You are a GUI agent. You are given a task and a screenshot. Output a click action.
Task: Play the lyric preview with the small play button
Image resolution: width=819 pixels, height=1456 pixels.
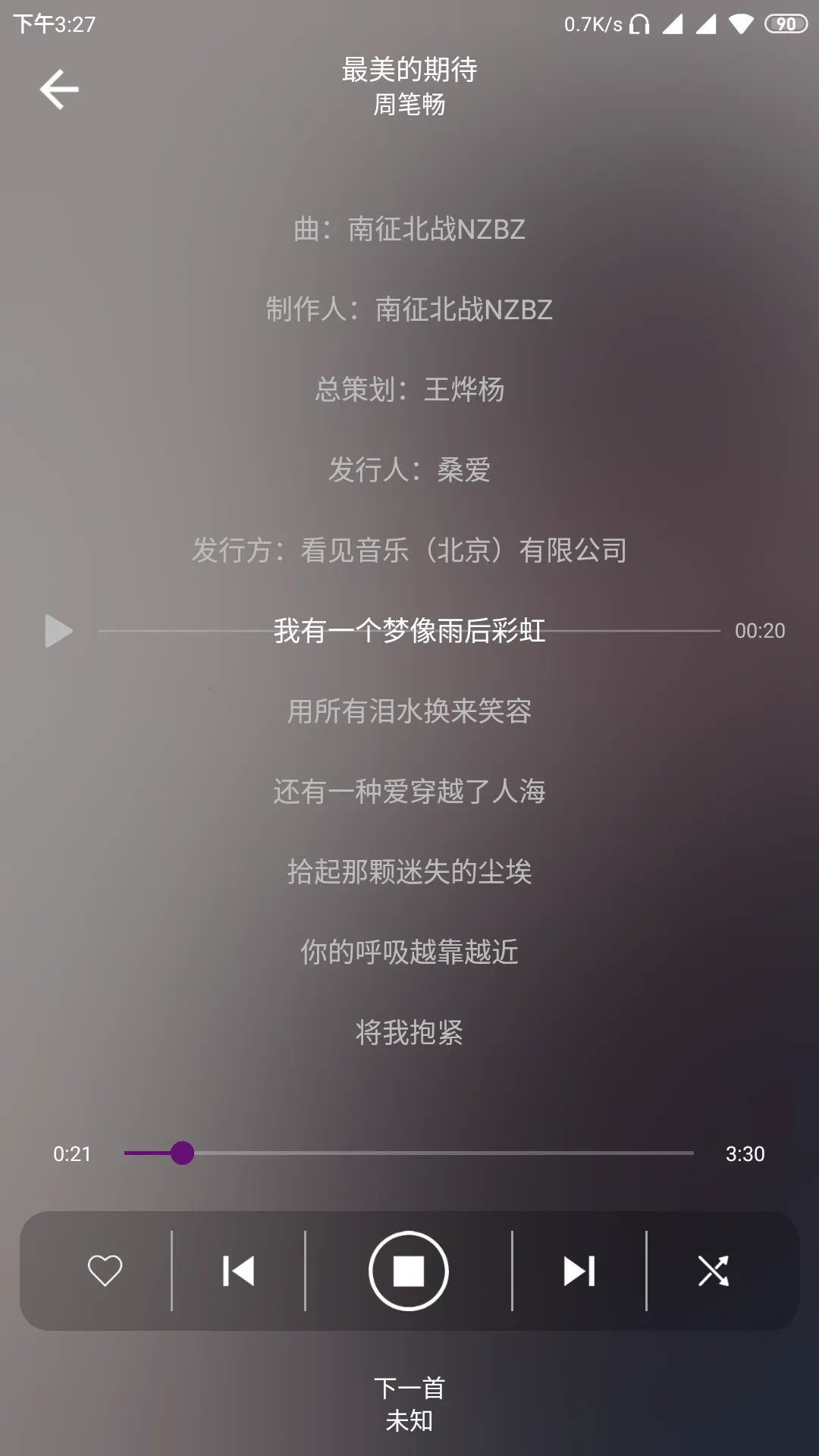[58, 631]
